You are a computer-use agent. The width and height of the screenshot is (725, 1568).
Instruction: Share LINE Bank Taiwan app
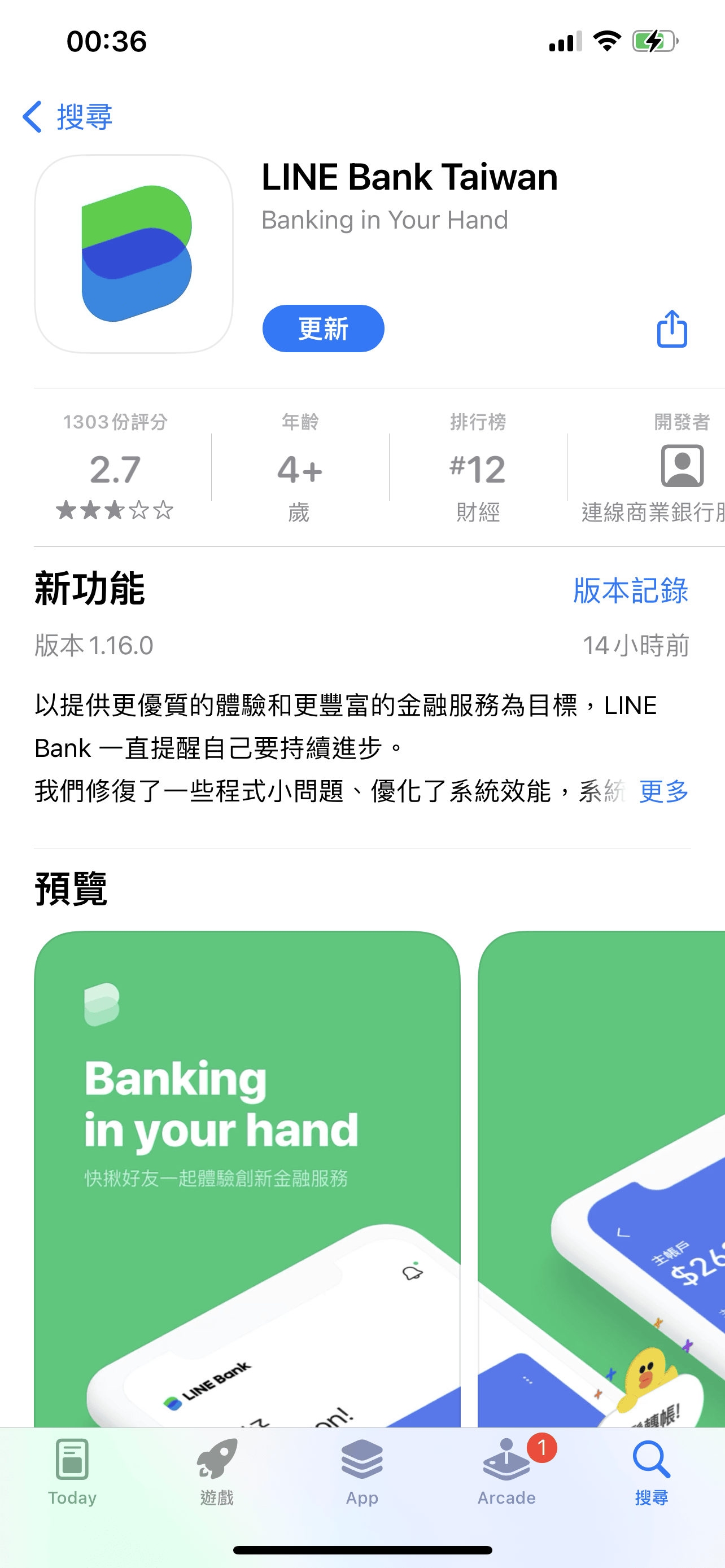pyautogui.click(x=671, y=329)
